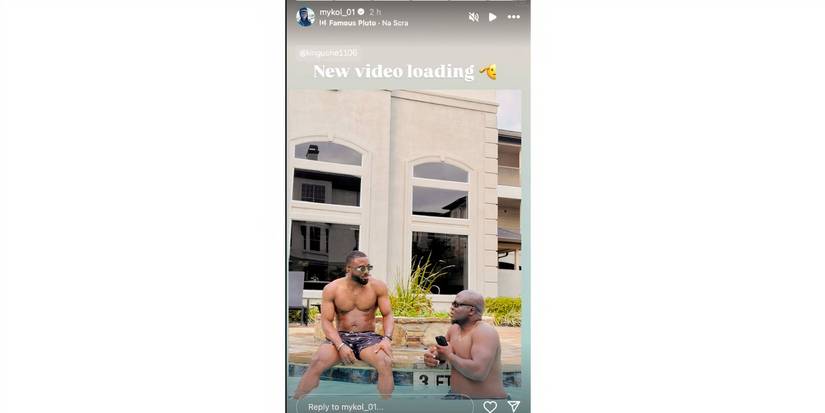Open mykol_01's profile picture
Screen dimensions: 825x413
tap(305, 16)
